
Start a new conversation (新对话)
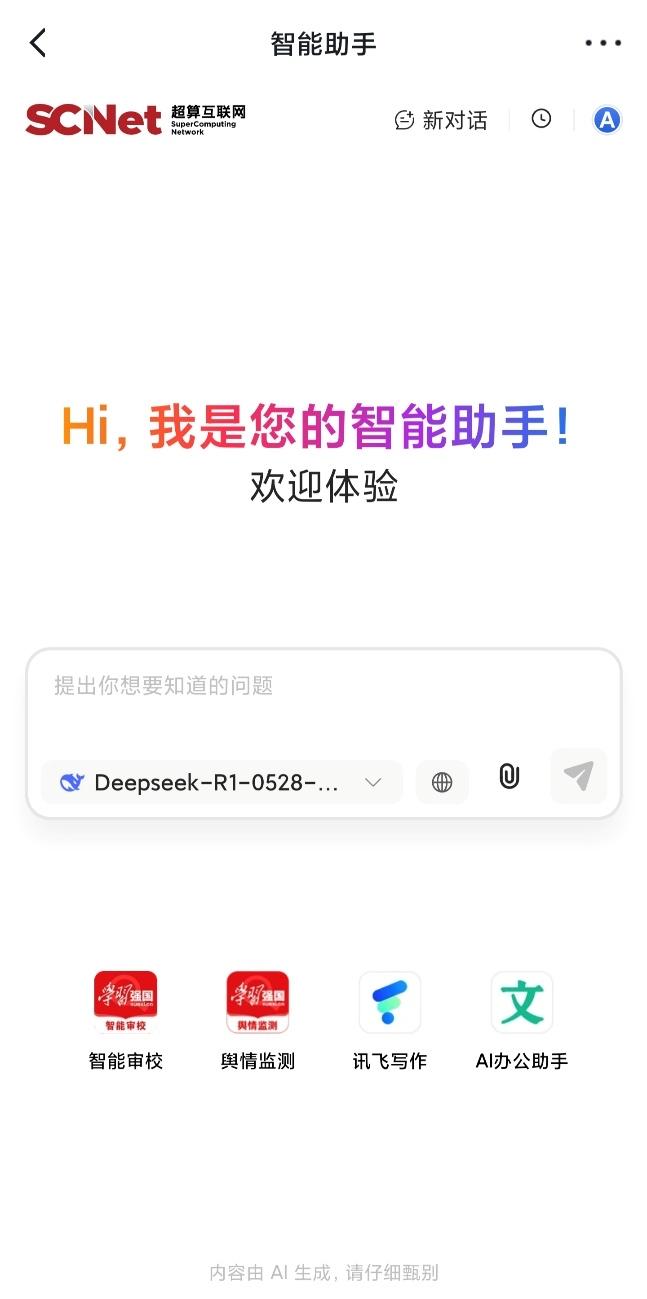(x=441, y=120)
